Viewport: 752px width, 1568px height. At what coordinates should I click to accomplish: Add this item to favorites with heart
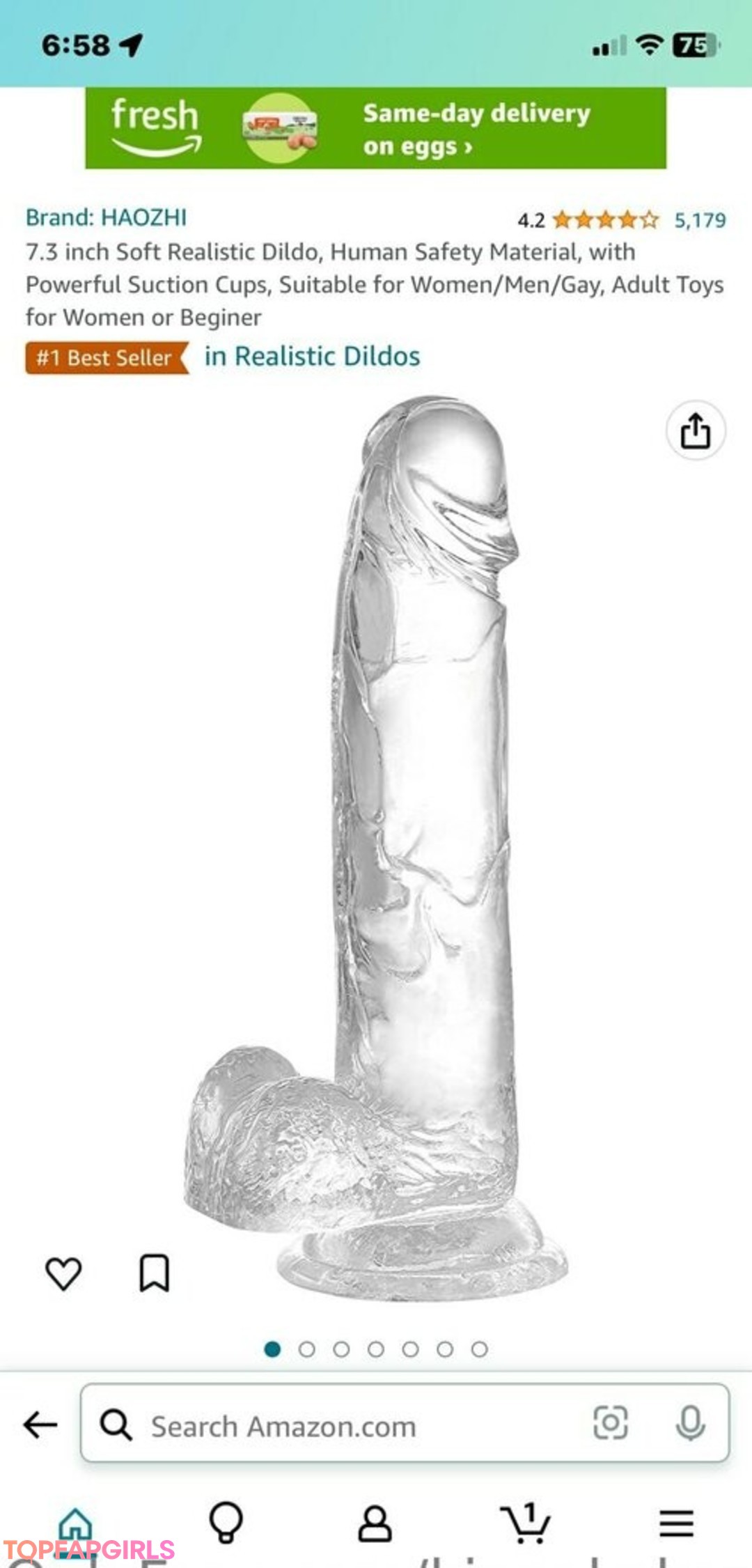[x=63, y=1273]
